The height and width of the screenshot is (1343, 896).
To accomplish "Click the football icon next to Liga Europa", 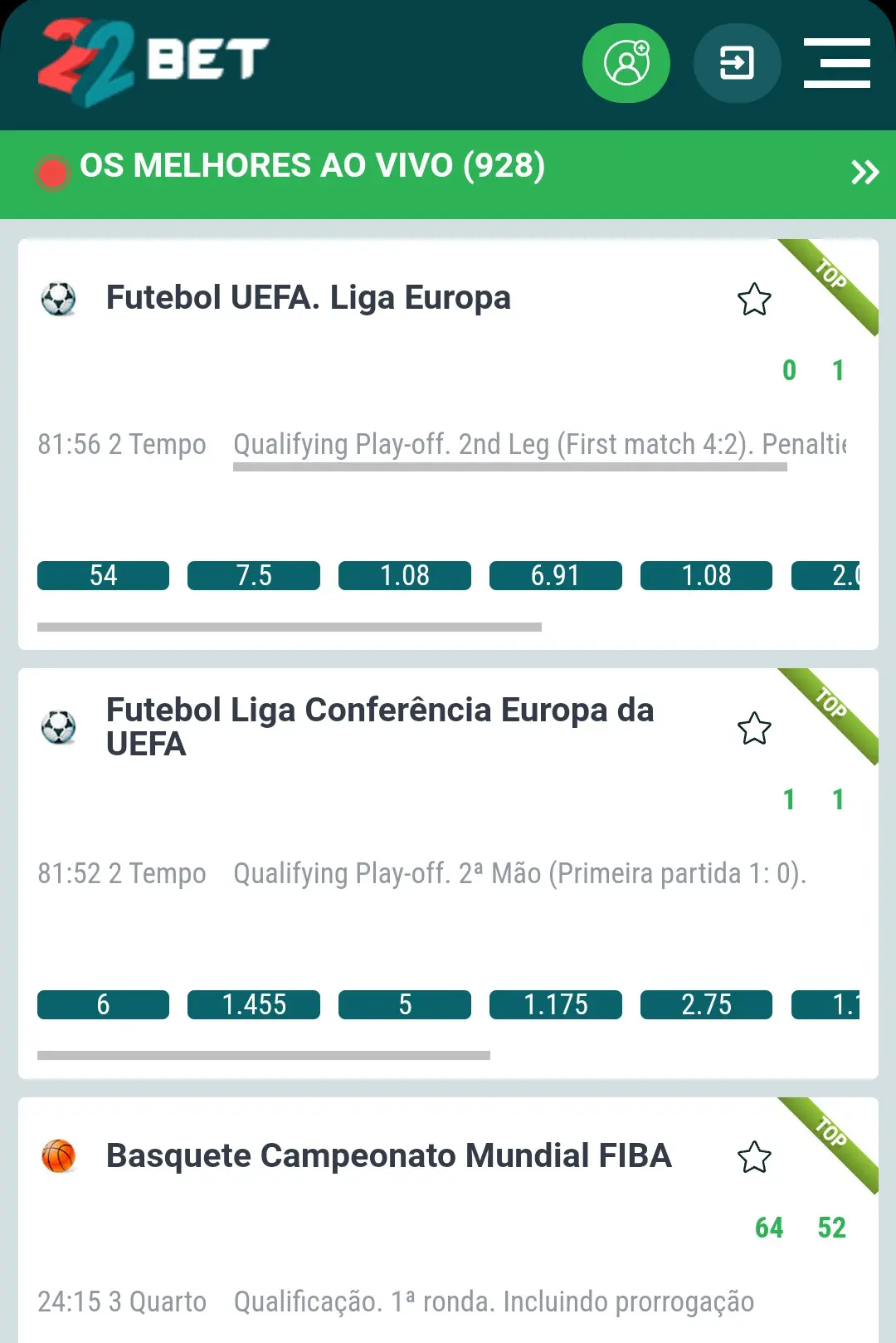I will point(60,299).
